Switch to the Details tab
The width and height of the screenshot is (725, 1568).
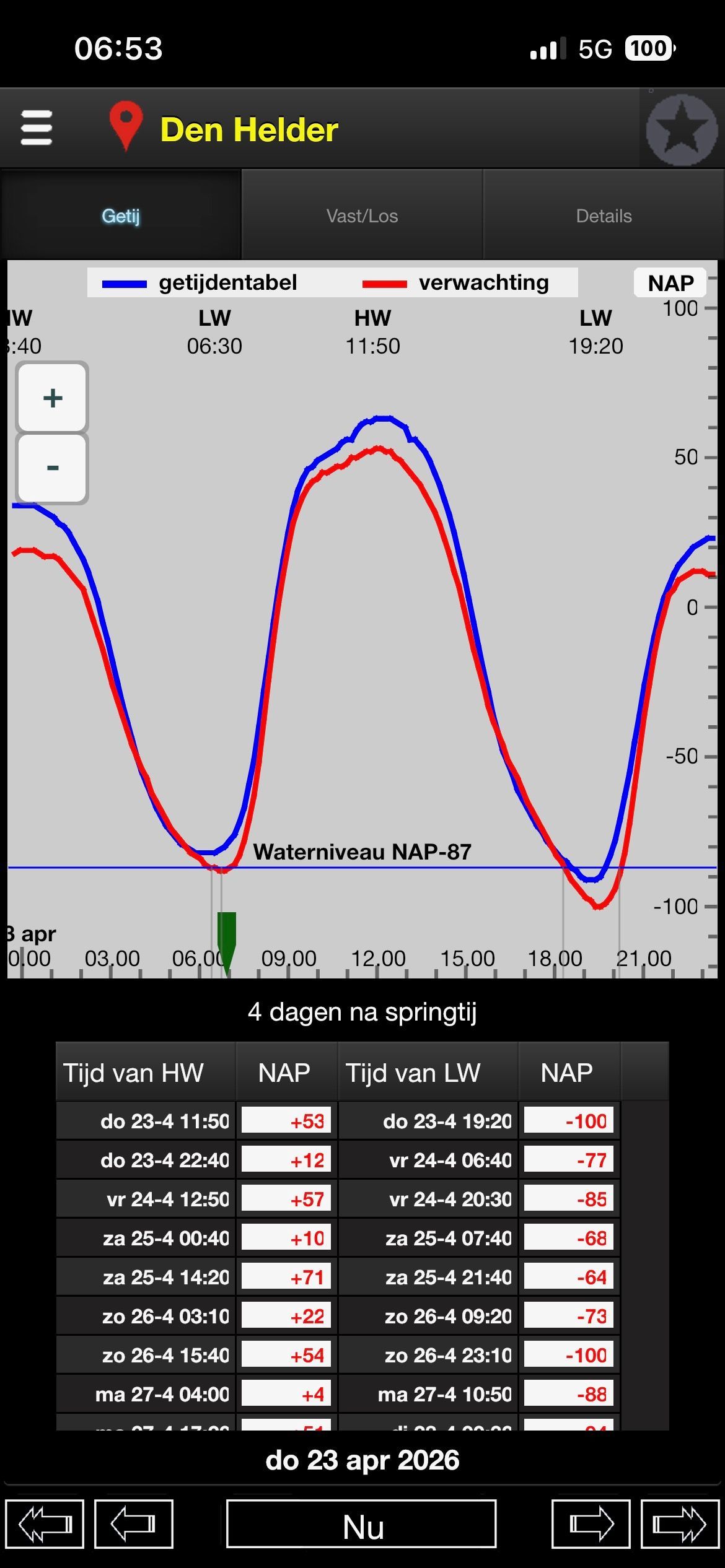click(x=604, y=216)
